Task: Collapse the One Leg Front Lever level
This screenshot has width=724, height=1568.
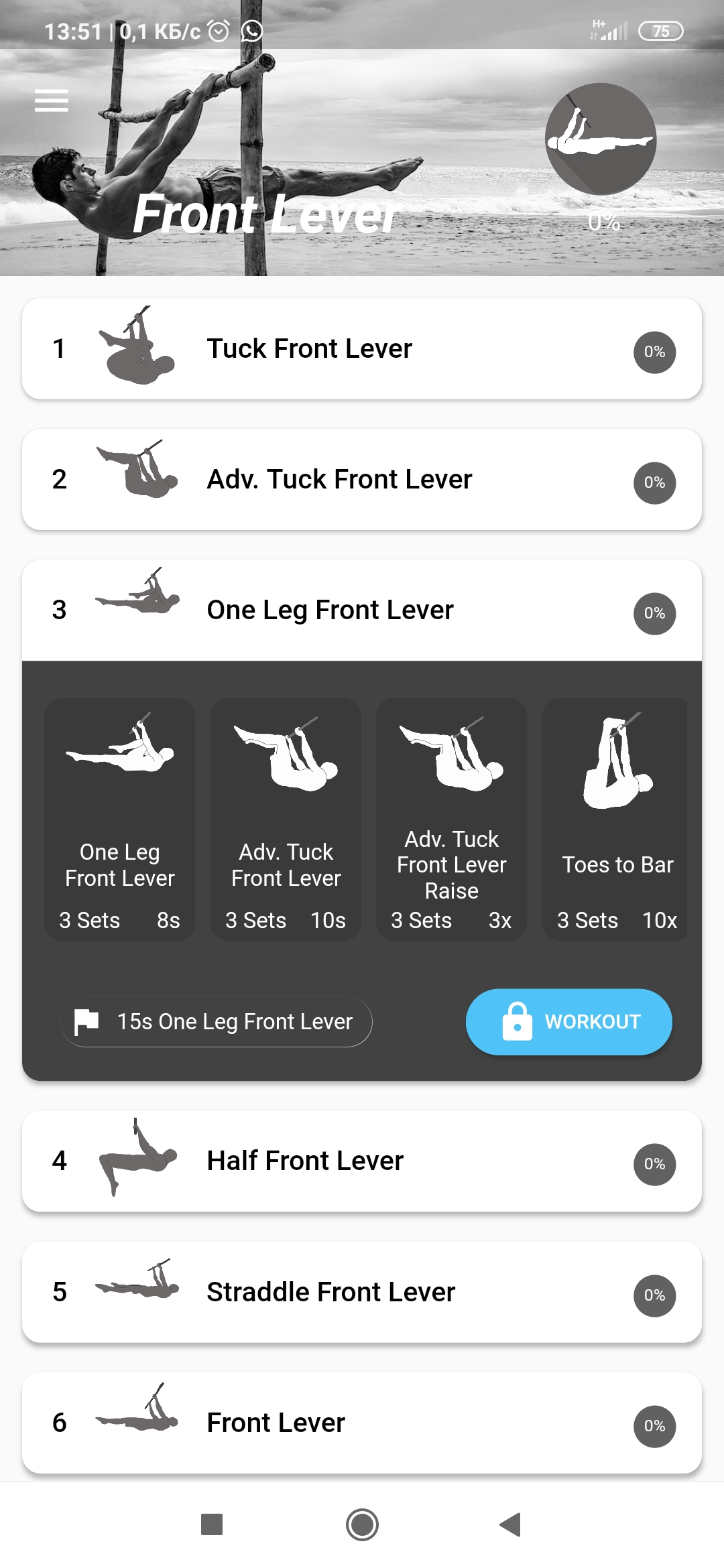Action: click(362, 610)
